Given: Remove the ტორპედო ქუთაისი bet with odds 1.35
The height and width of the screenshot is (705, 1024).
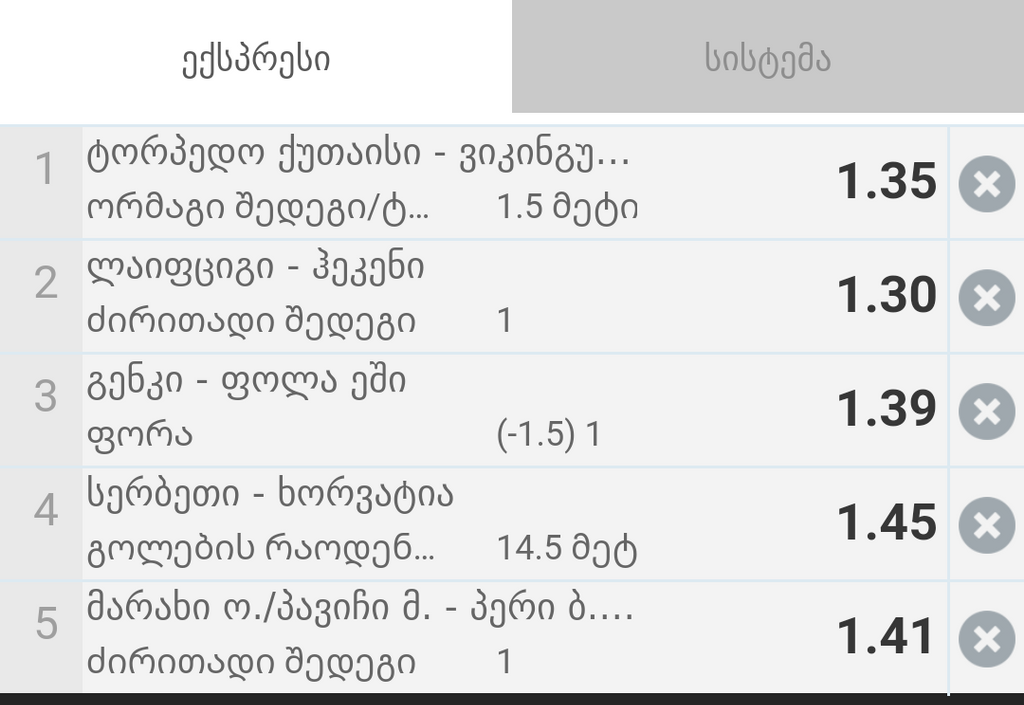Looking at the screenshot, I should tap(986, 184).
